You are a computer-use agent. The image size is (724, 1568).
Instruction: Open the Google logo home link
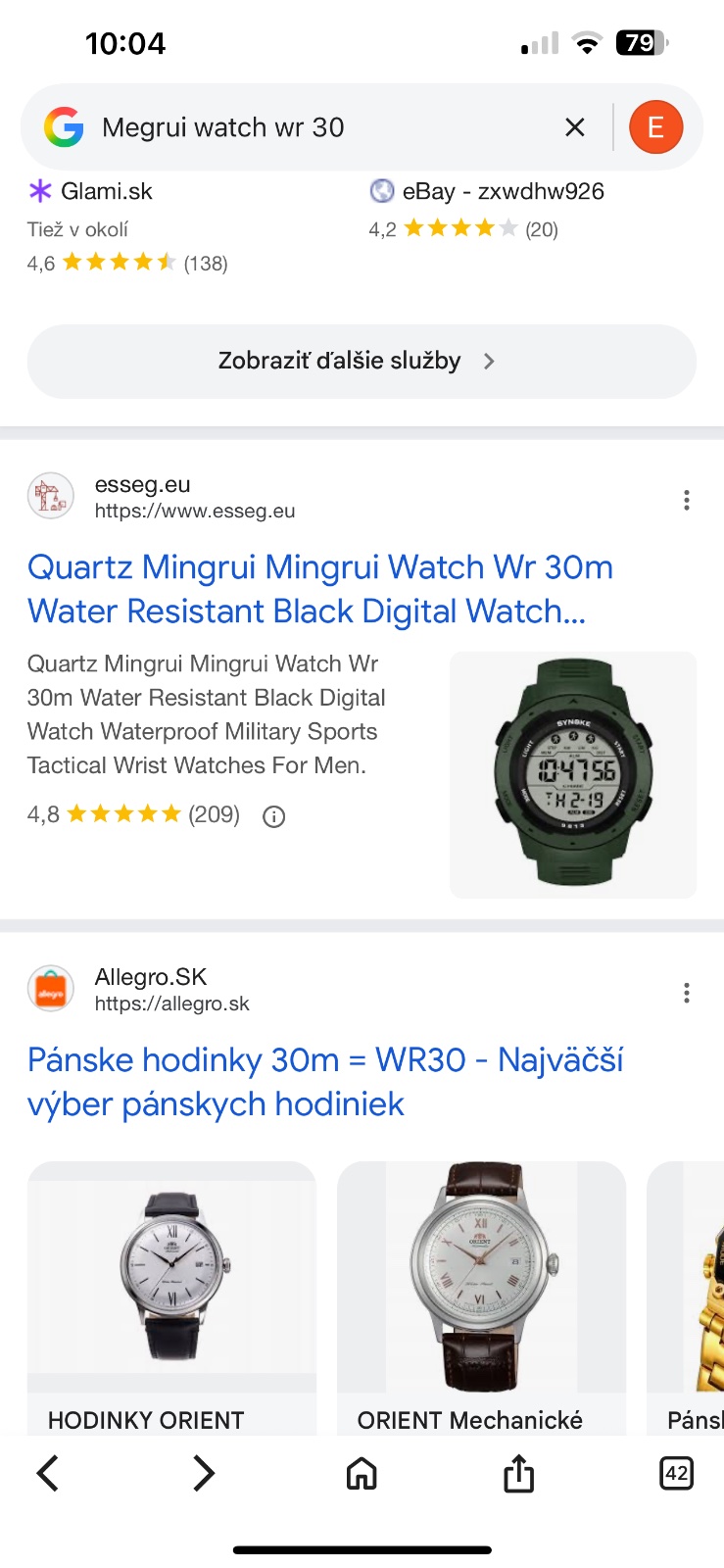pyautogui.click(x=64, y=127)
